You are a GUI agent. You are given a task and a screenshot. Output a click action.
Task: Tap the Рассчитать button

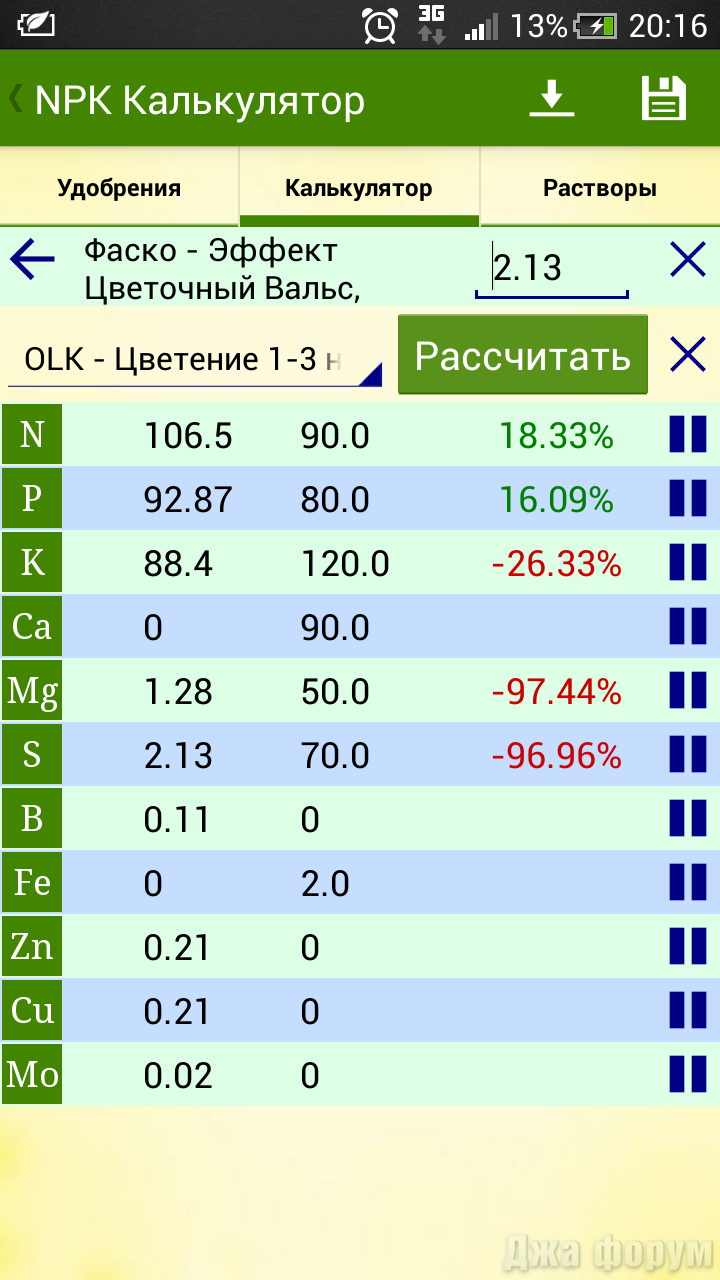tap(523, 355)
